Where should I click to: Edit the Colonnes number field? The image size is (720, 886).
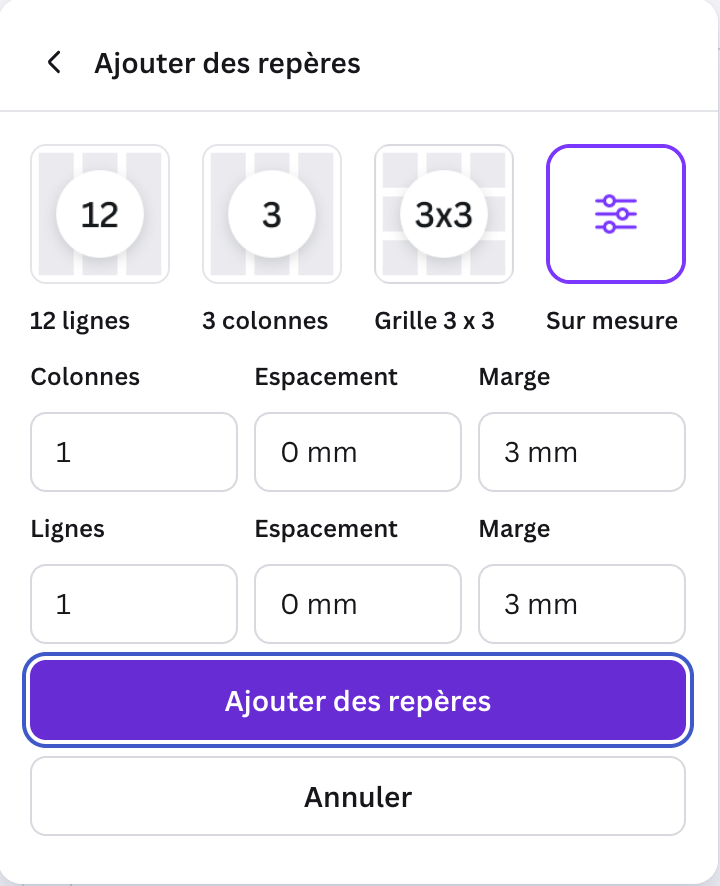134,452
